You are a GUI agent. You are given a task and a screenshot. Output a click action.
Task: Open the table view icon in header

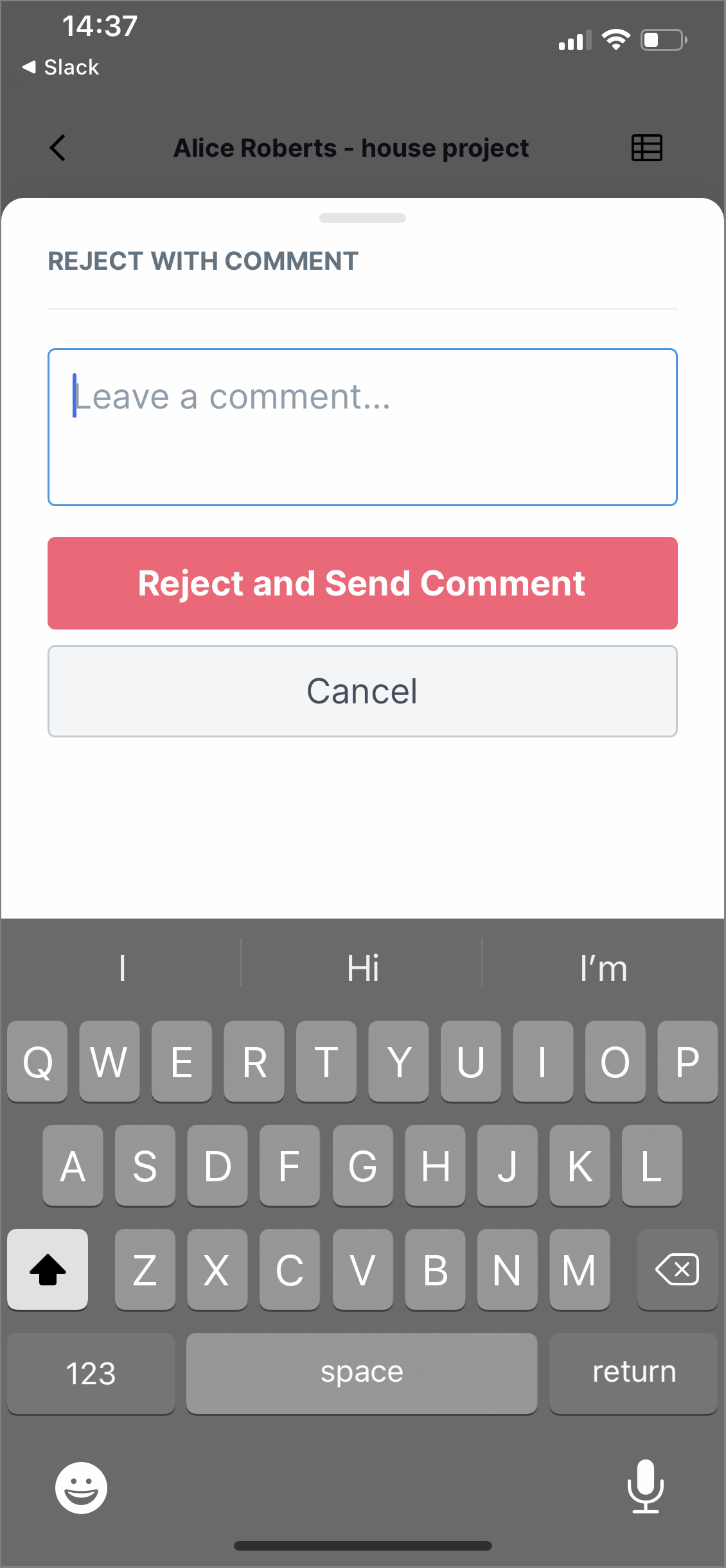[646, 148]
